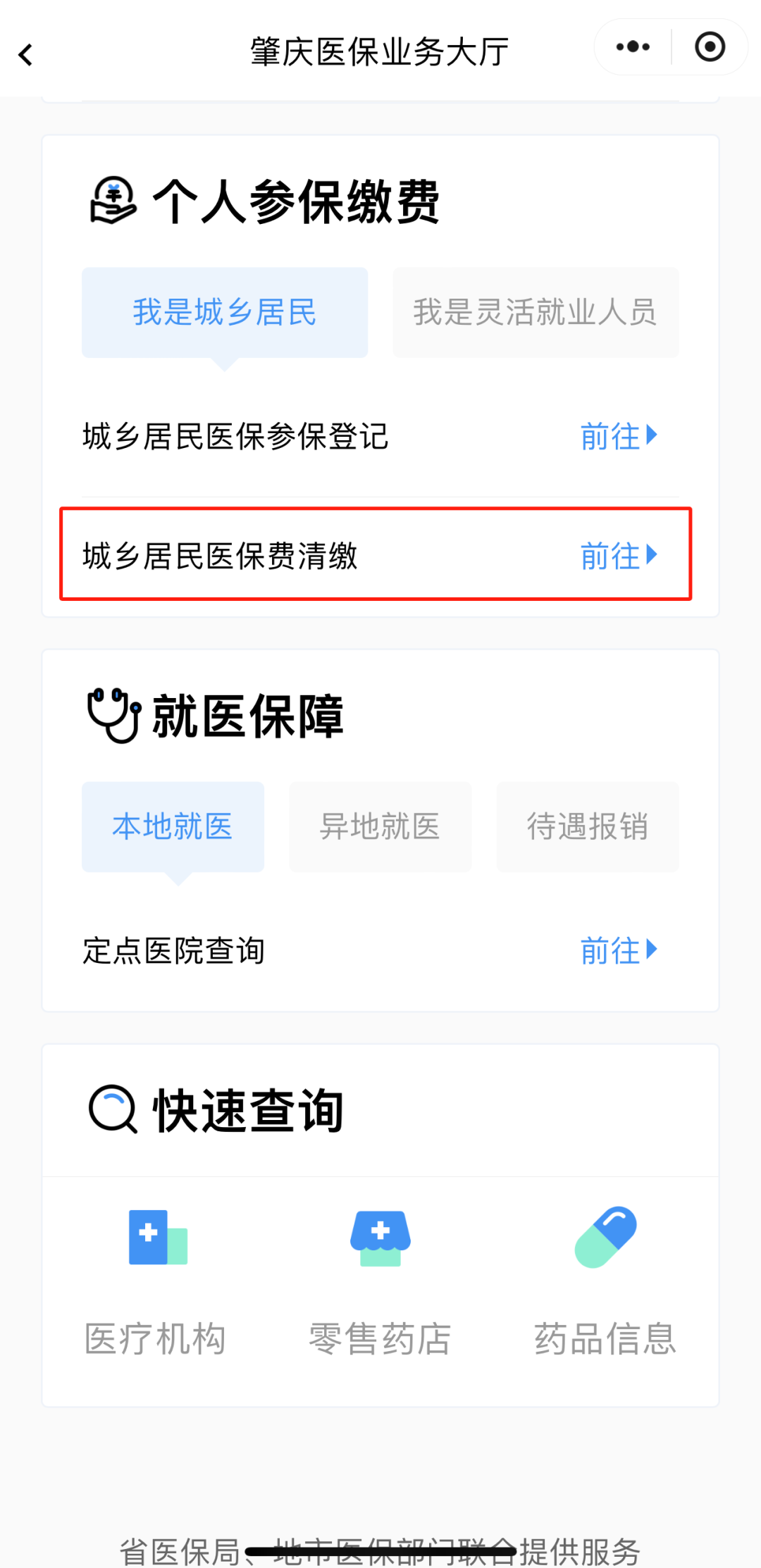
Task: Go back using the top-left arrow
Action: [x=26, y=54]
